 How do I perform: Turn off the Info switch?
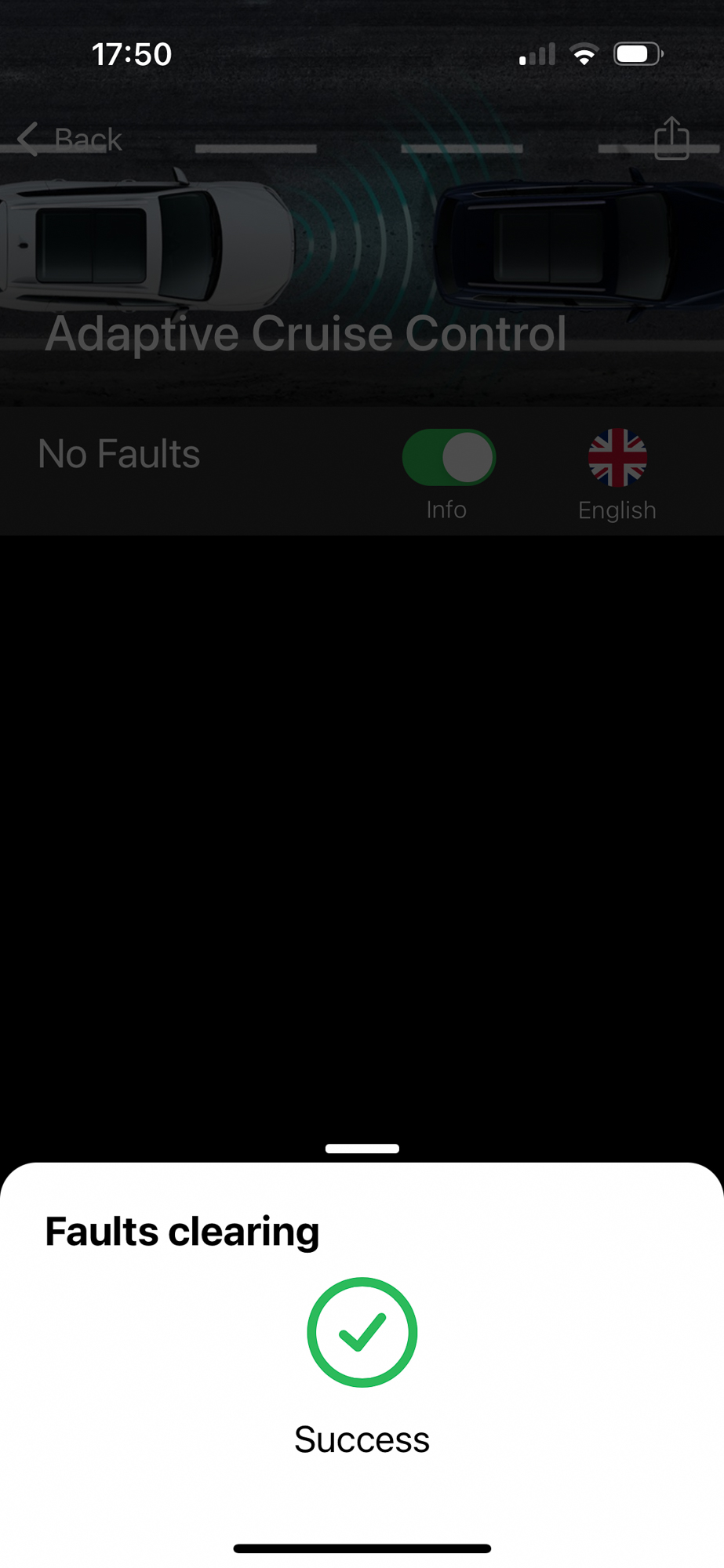coord(449,458)
